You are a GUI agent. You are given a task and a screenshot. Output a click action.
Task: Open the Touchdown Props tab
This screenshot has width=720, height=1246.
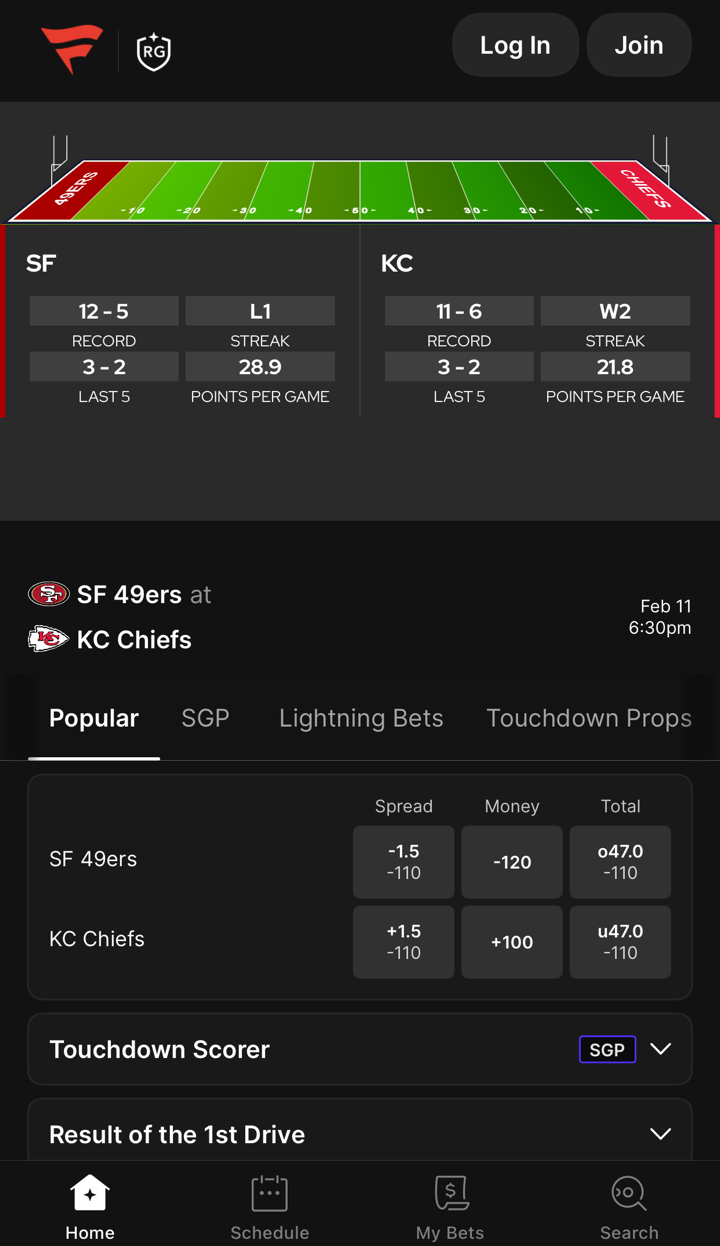[589, 718]
